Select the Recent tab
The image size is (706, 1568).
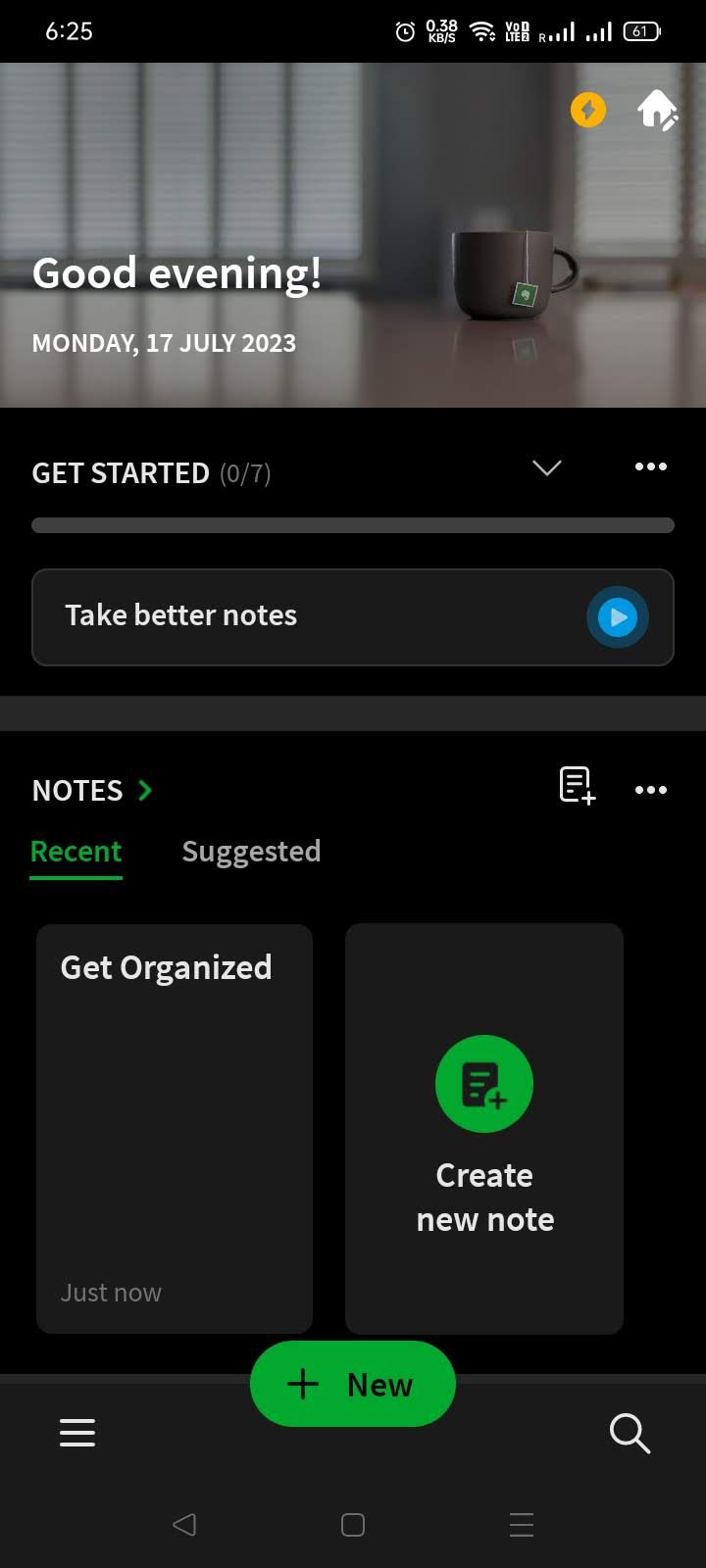[76, 851]
